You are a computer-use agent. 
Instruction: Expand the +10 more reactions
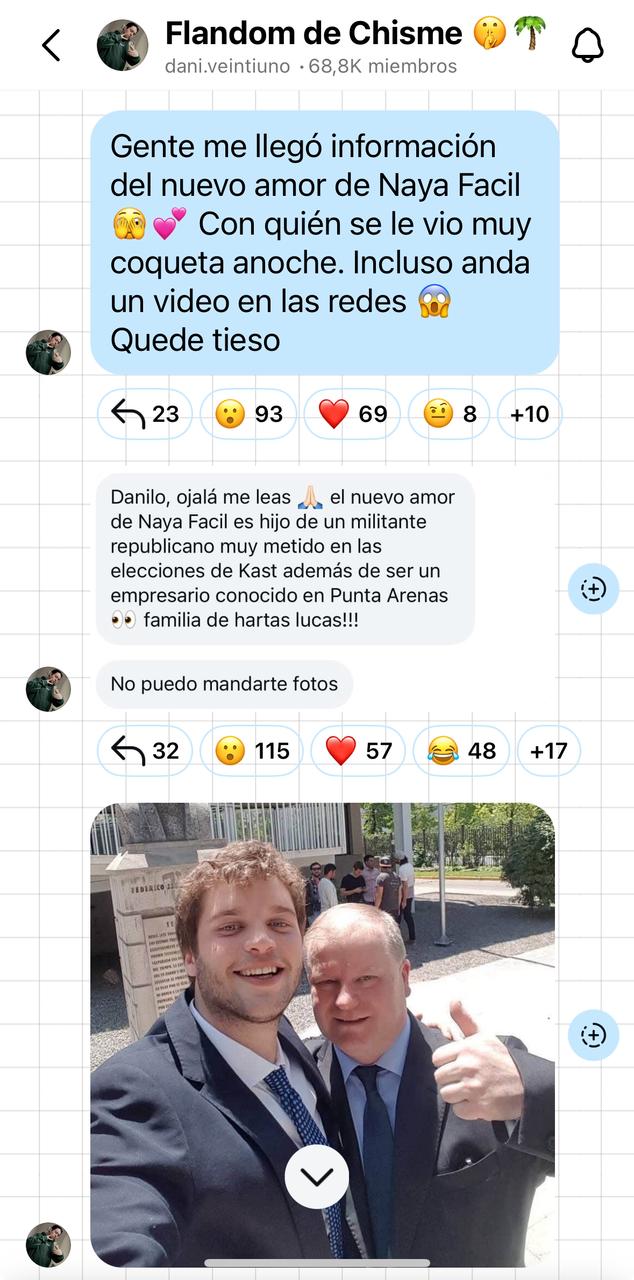click(x=529, y=413)
